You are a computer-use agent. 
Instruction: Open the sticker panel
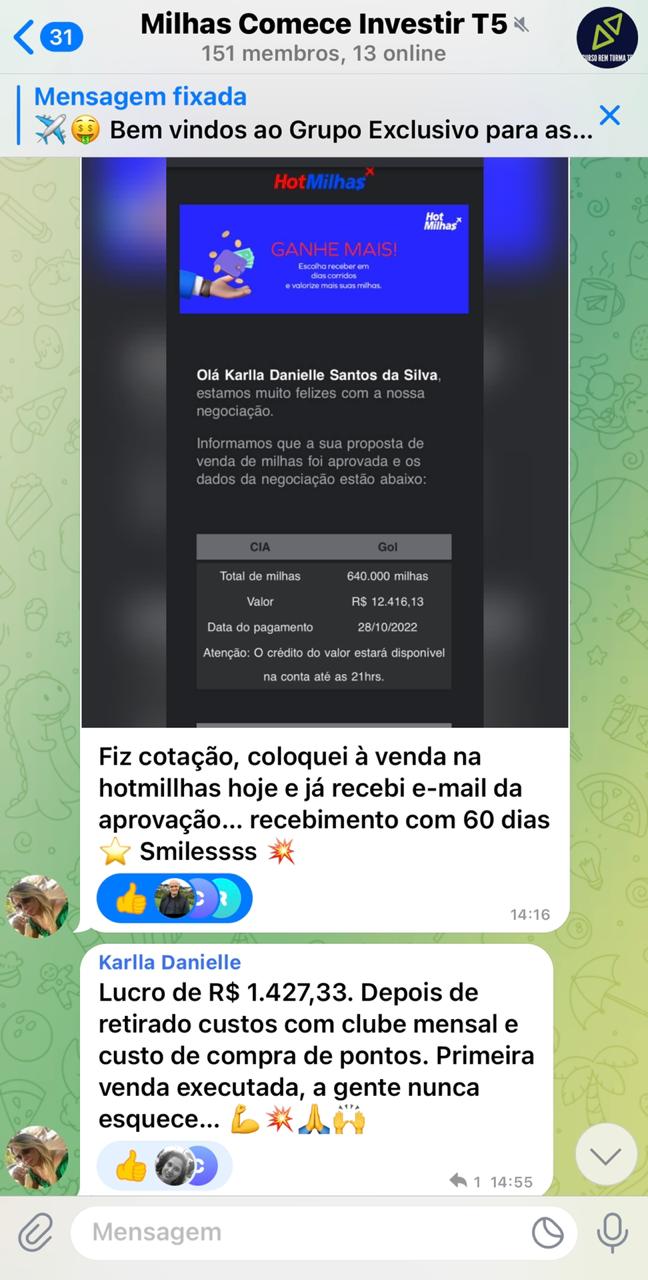[547, 1232]
